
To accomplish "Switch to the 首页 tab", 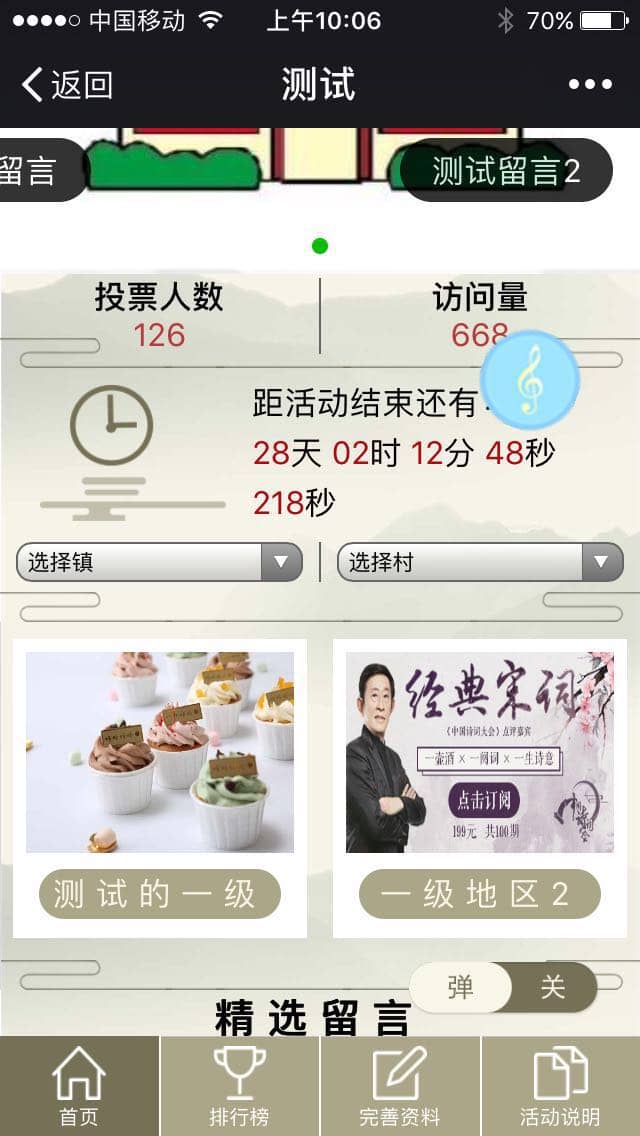I will pos(79,1086).
